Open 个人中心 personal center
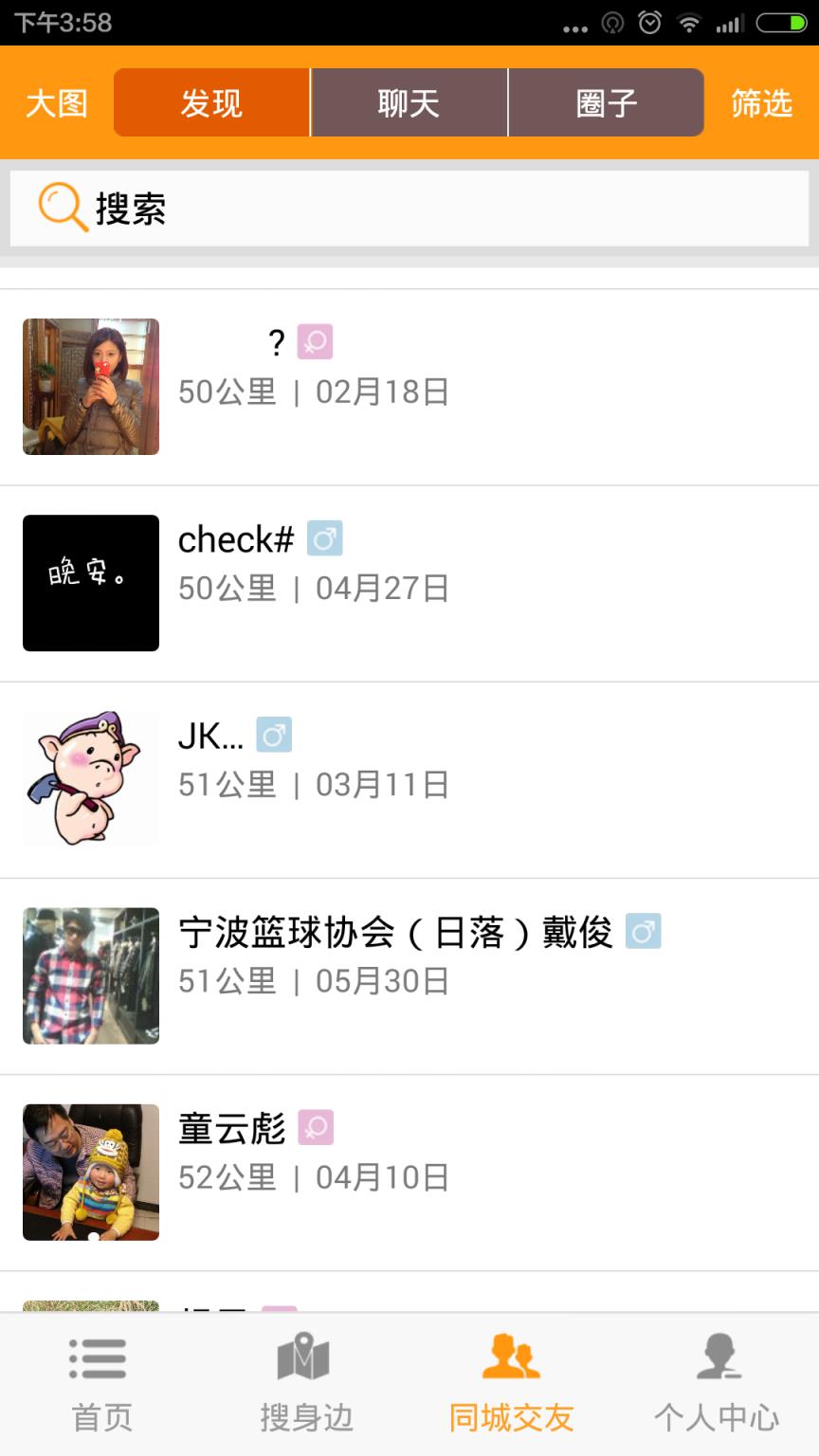This screenshot has height=1456, width=819. [x=717, y=1384]
